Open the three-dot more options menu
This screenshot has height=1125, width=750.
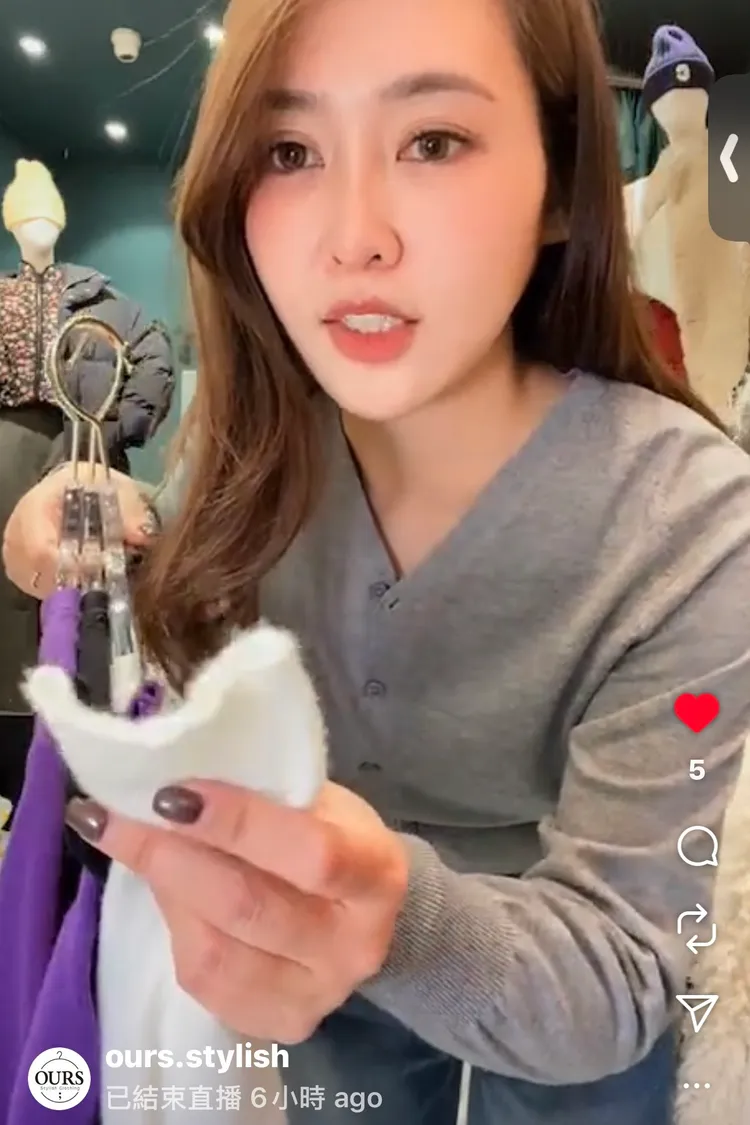(696, 1086)
